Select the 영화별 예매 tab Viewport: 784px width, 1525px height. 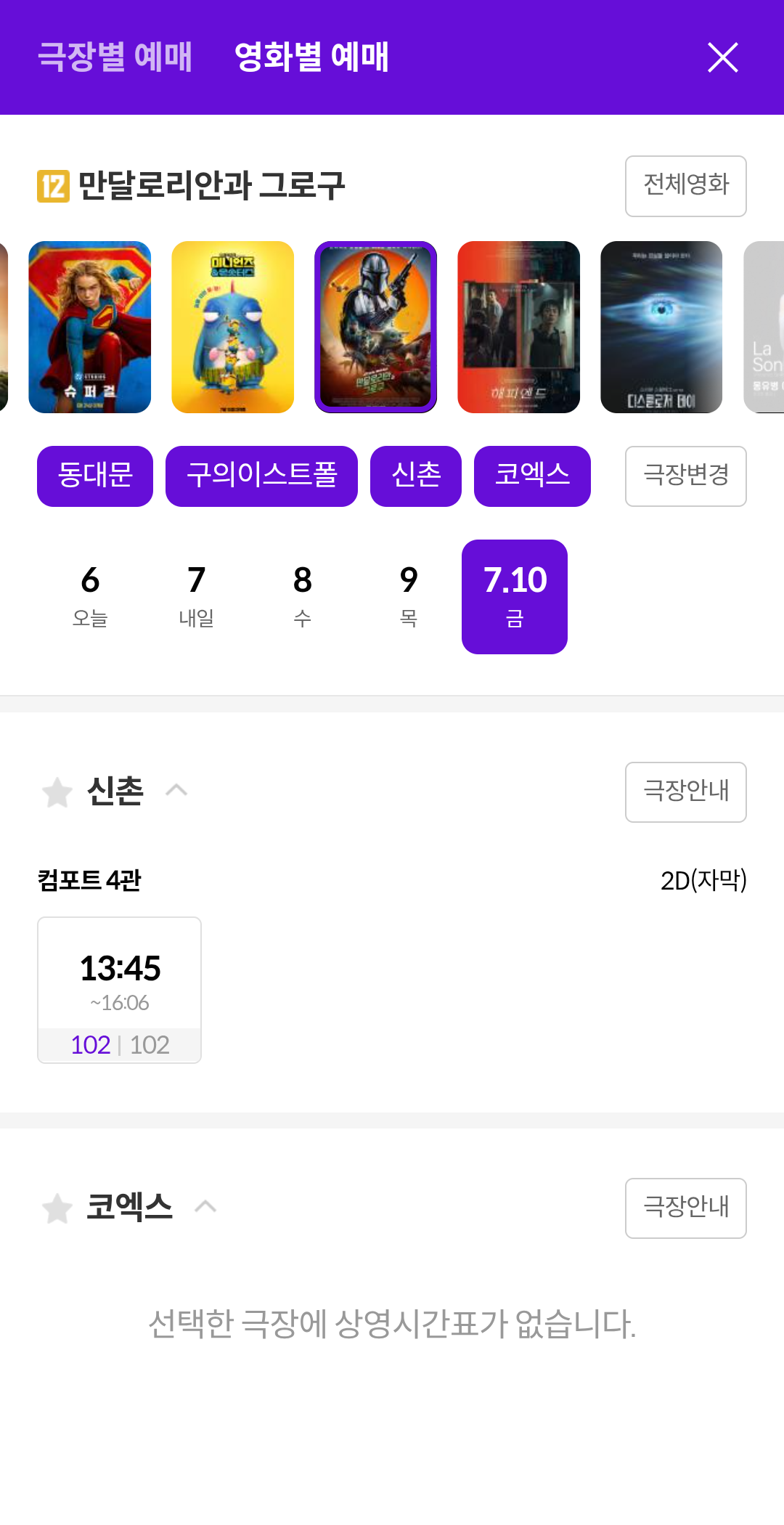311,57
